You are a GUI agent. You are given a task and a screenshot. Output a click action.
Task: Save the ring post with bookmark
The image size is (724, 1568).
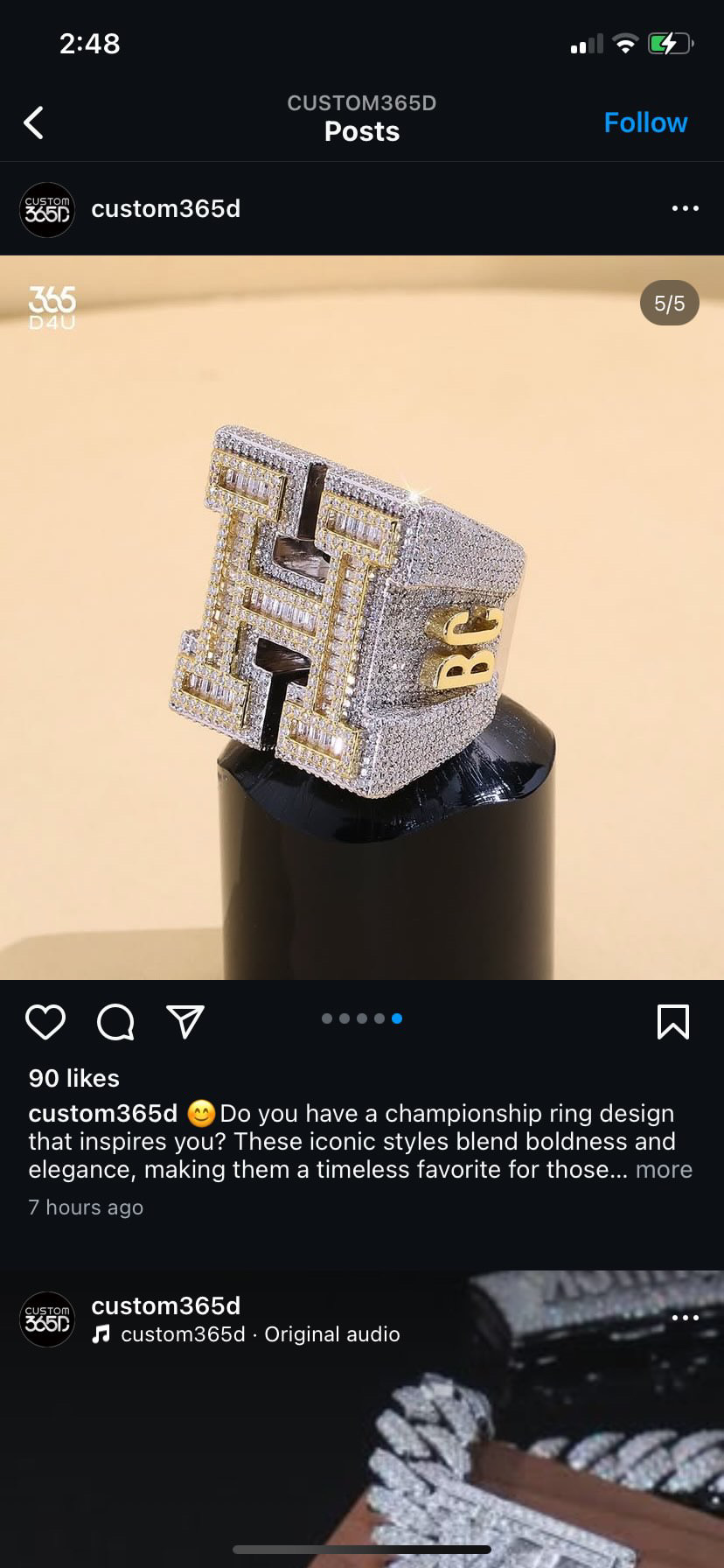click(672, 1021)
